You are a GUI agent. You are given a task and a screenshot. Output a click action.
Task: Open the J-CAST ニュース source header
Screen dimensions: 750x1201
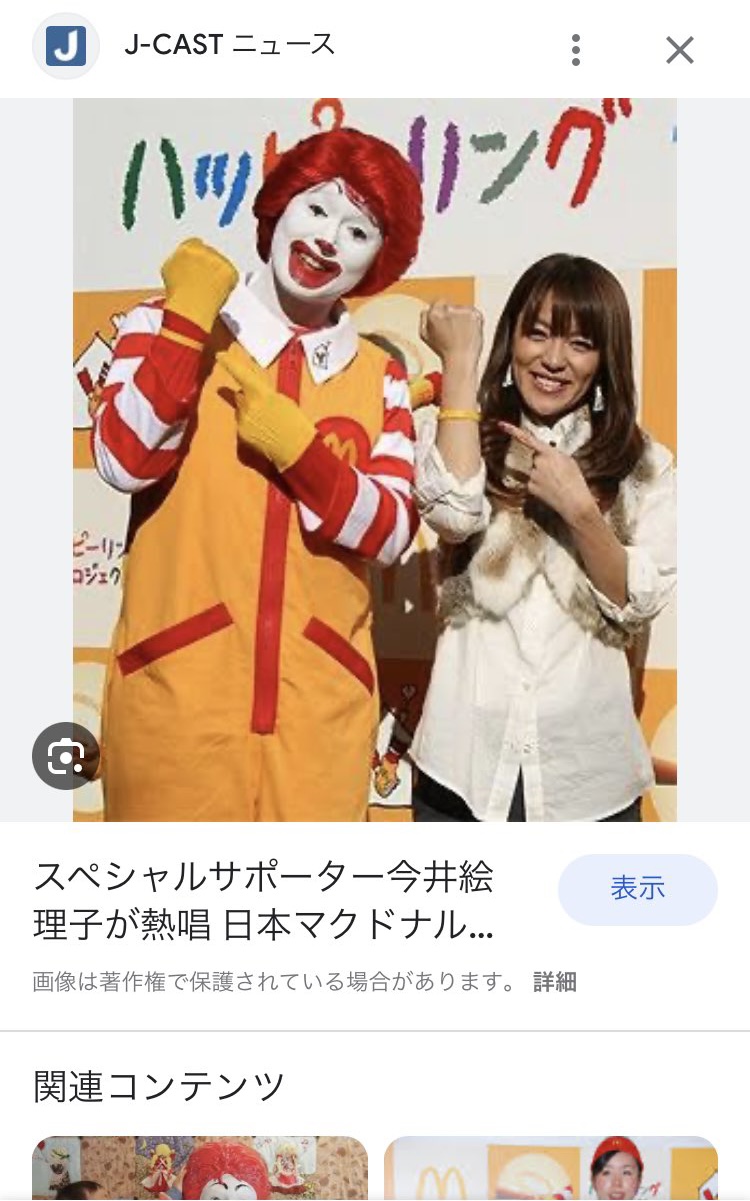pyautogui.click(x=229, y=46)
